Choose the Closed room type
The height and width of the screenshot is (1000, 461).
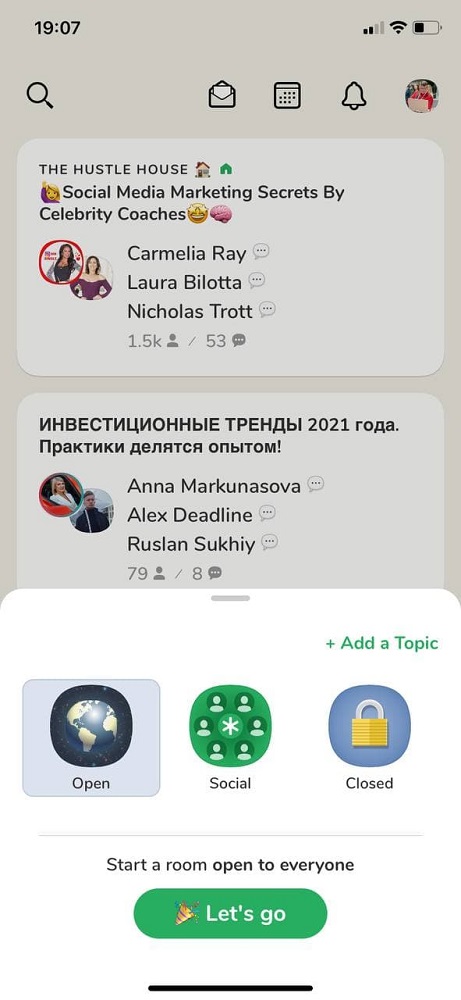click(369, 738)
